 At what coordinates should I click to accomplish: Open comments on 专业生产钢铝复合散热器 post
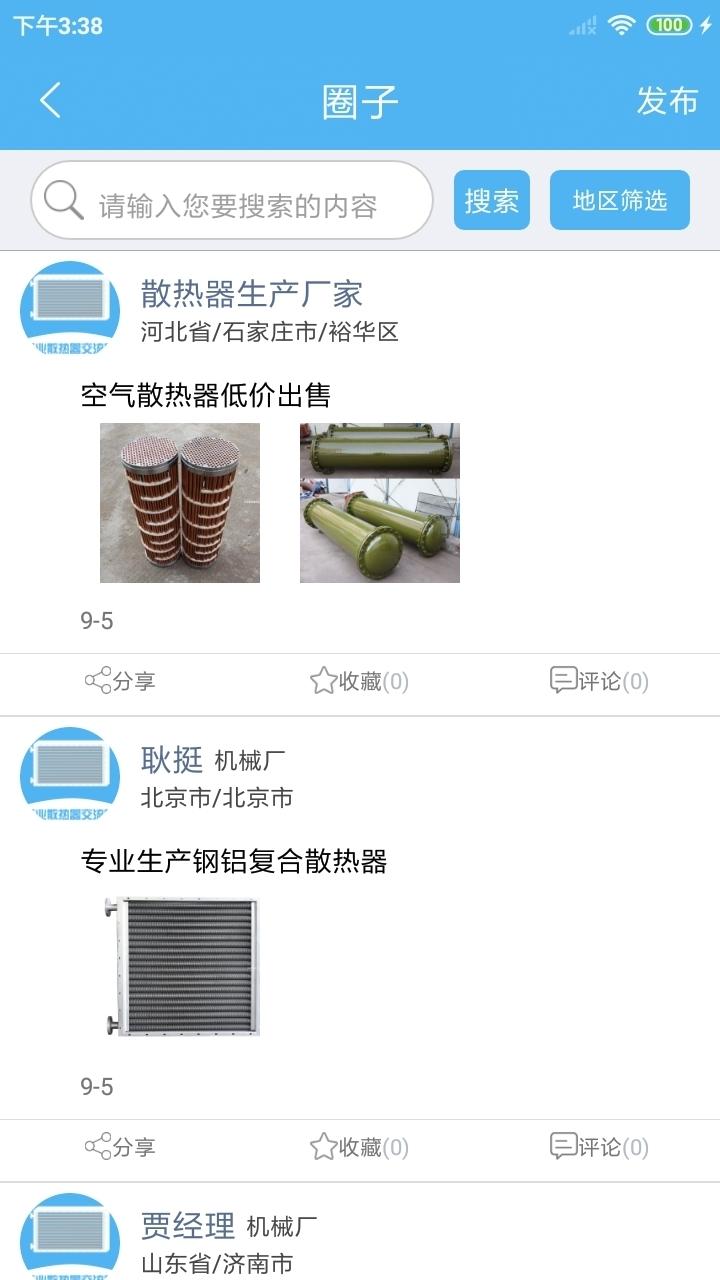(599, 1147)
